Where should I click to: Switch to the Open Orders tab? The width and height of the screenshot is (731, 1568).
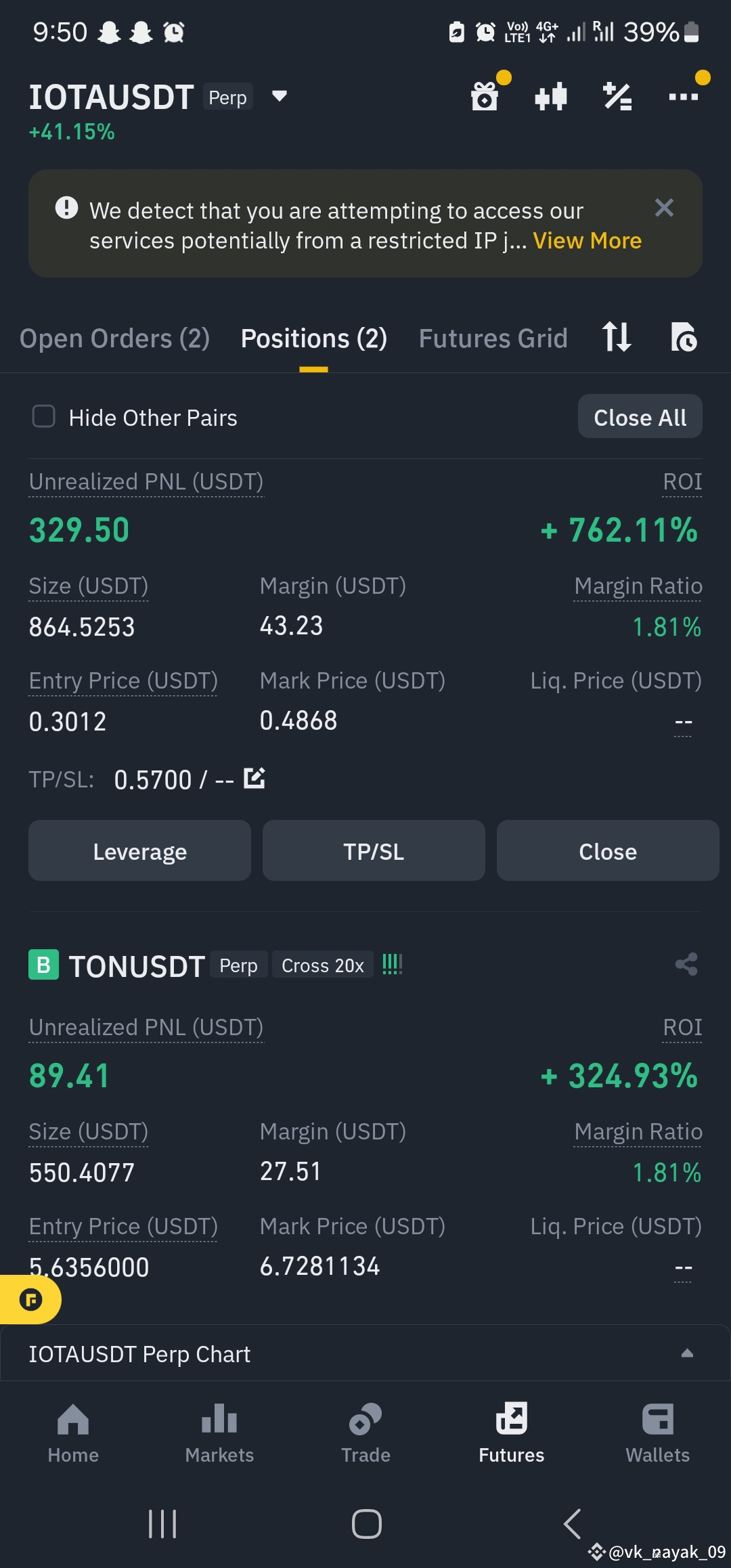click(x=114, y=338)
